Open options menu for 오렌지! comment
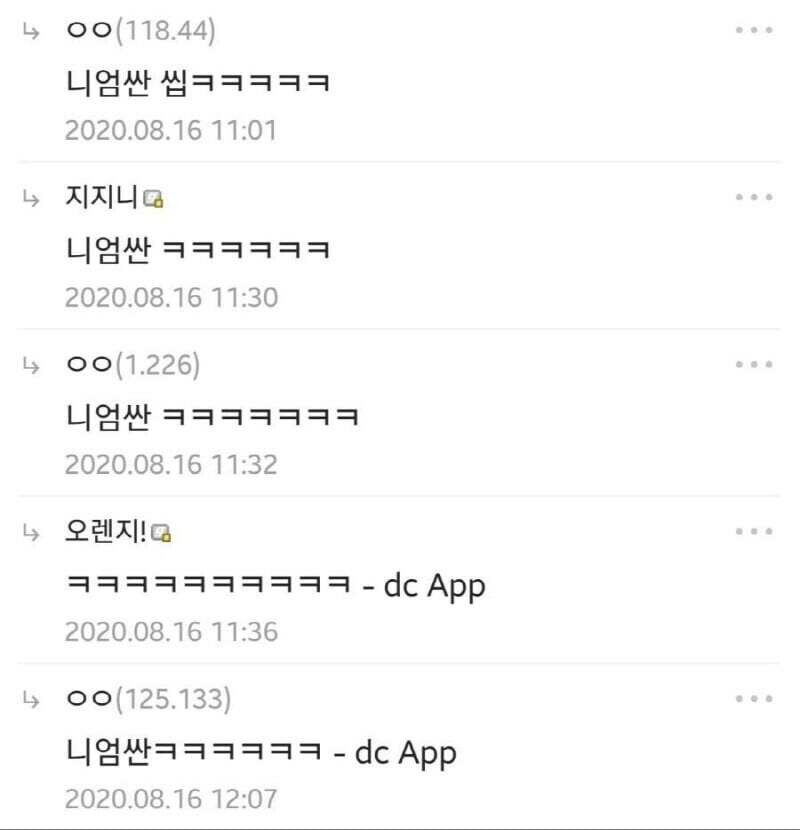800x830 pixels. pos(754,532)
